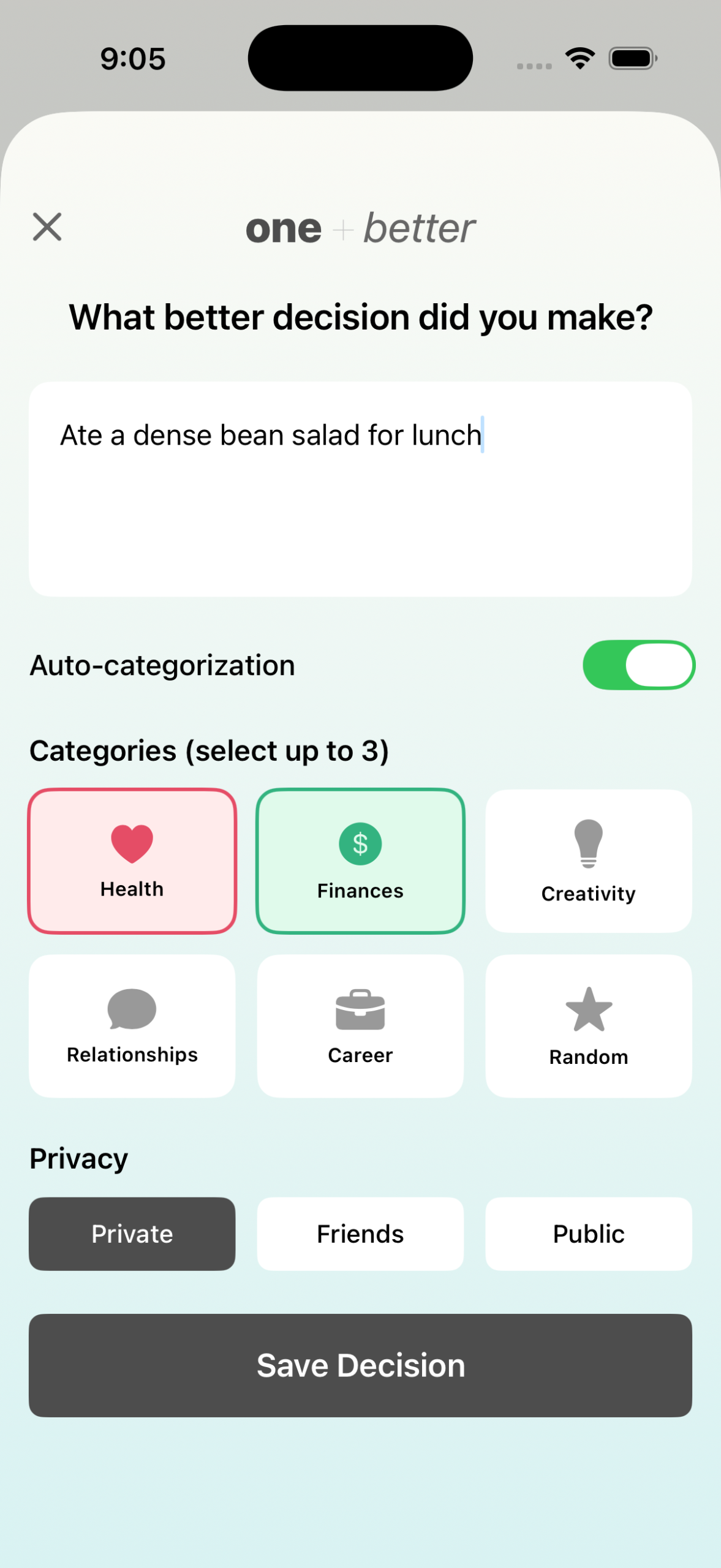This screenshot has width=721, height=1568.
Task: Deselect the Health category
Action: [132, 861]
